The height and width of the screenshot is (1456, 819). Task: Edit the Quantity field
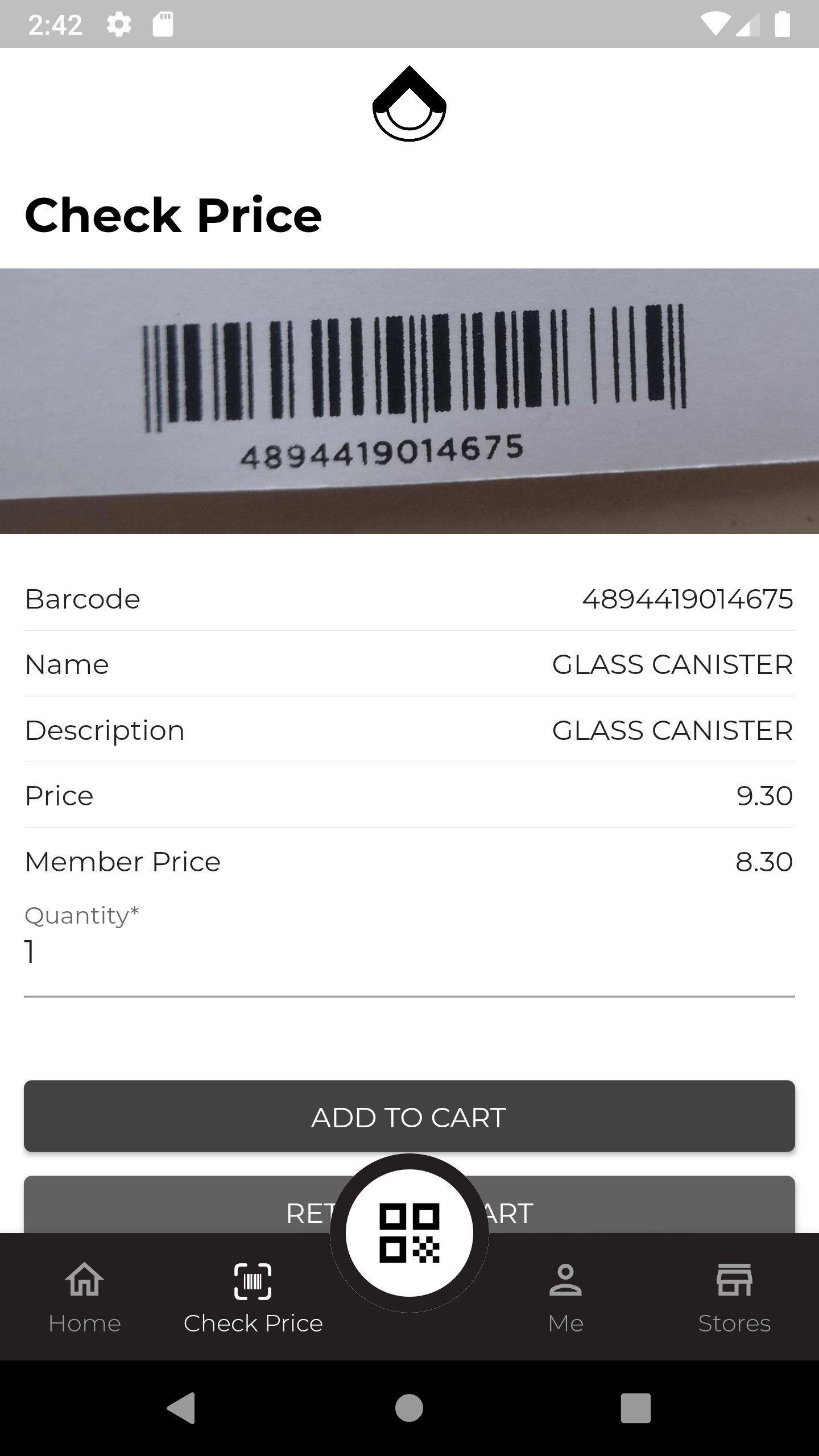pyautogui.click(x=409, y=953)
